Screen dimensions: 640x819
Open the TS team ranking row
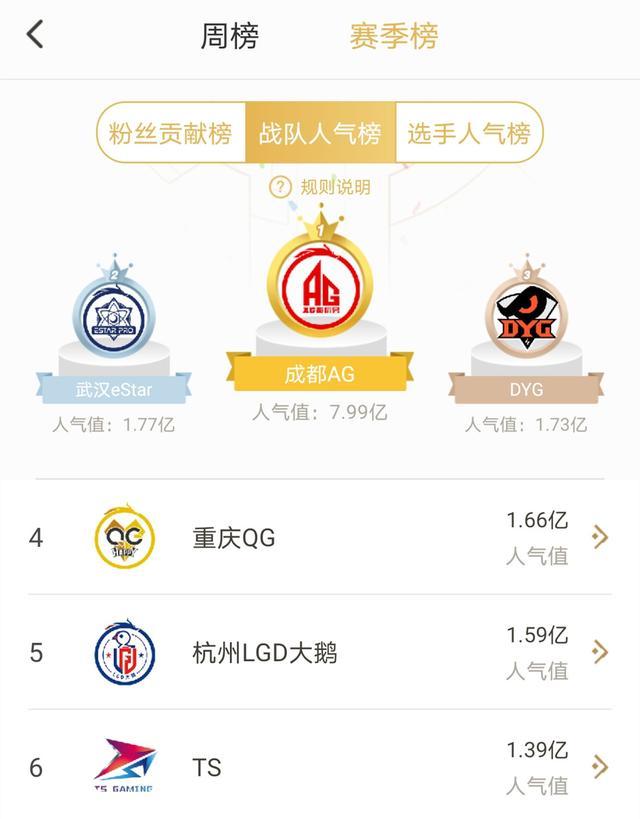(320, 767)
